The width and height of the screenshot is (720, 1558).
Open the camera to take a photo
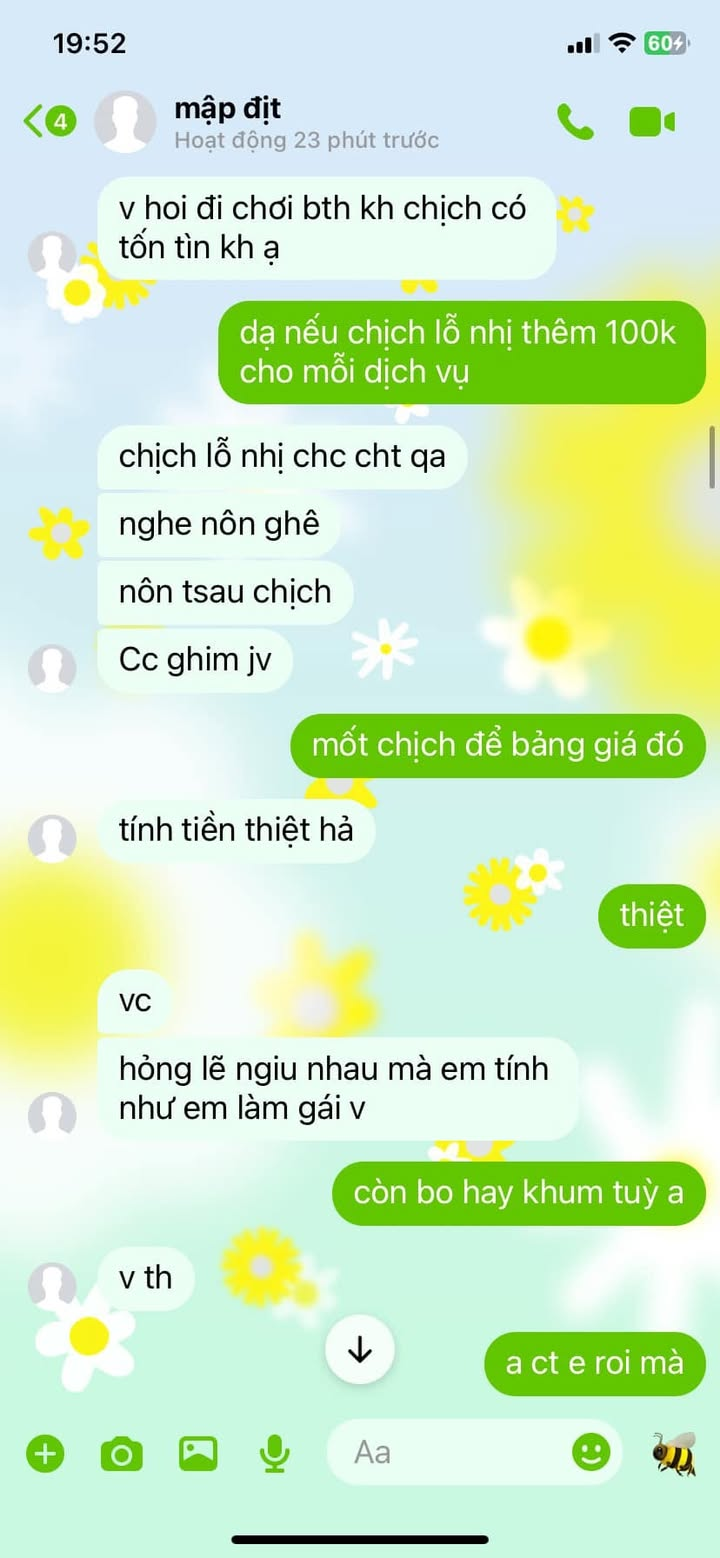point(121,1453)
